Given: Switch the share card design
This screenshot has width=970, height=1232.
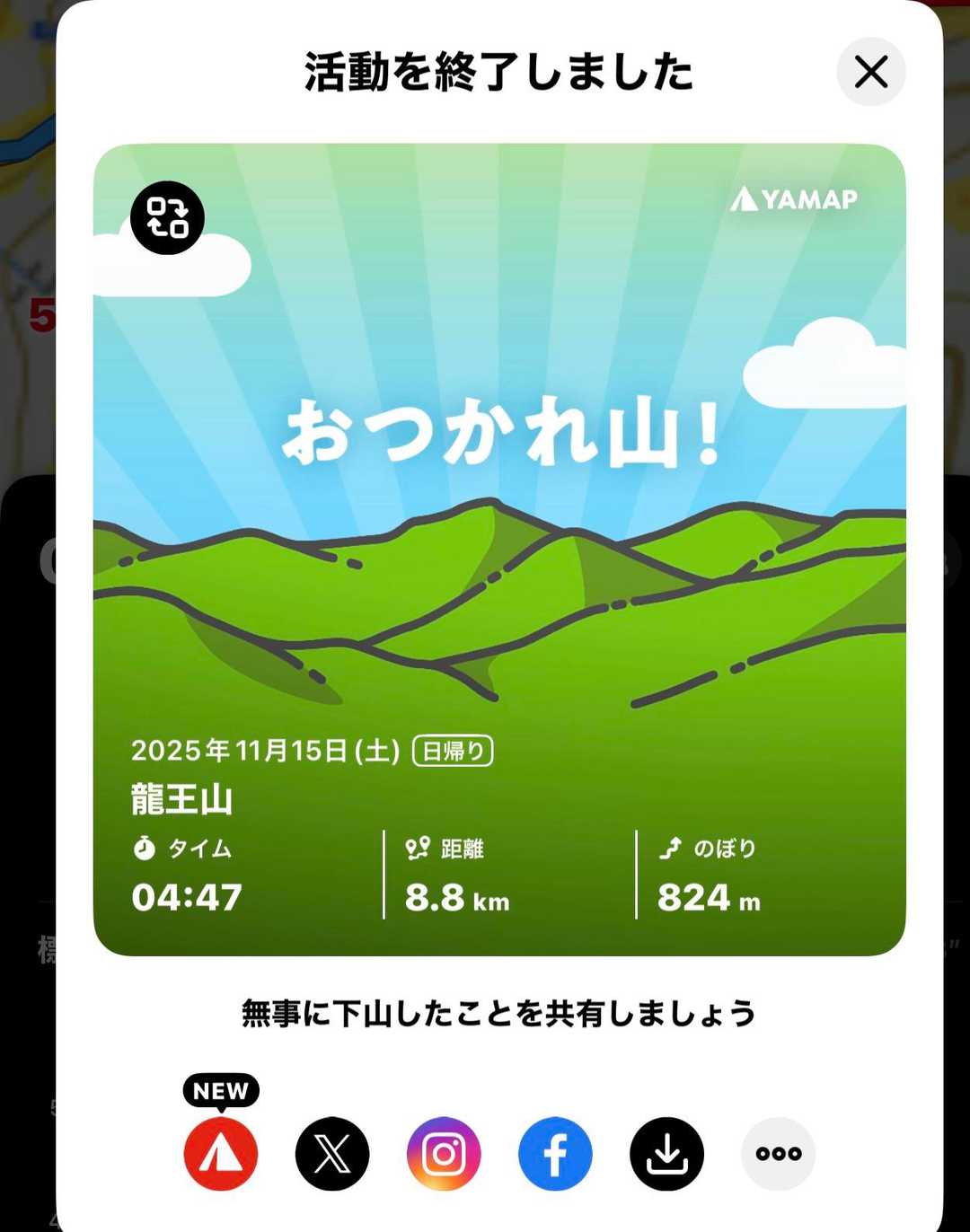Looking at the screenshot, I should tap(167, 217).
